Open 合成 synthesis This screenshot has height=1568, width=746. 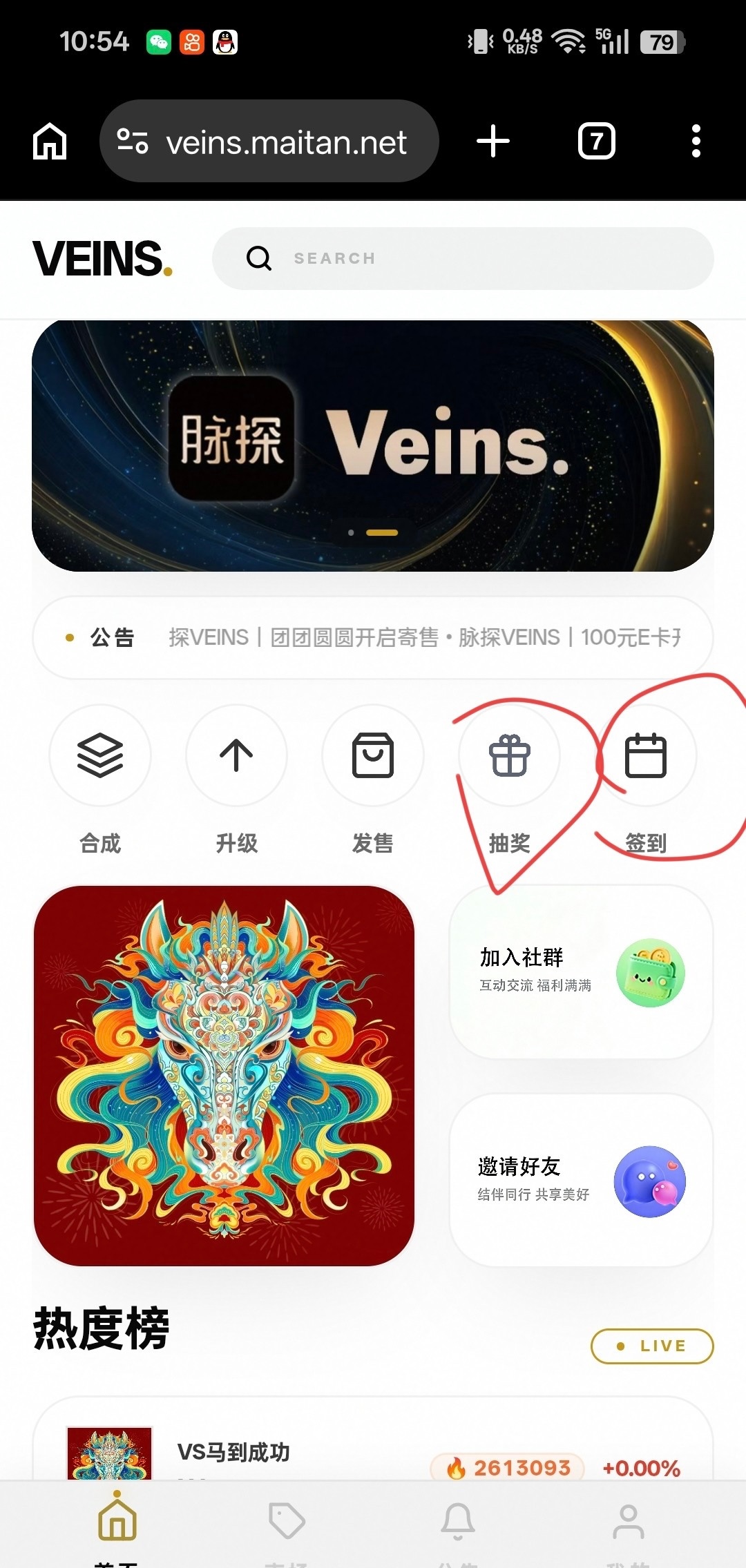tap(100, 756)
